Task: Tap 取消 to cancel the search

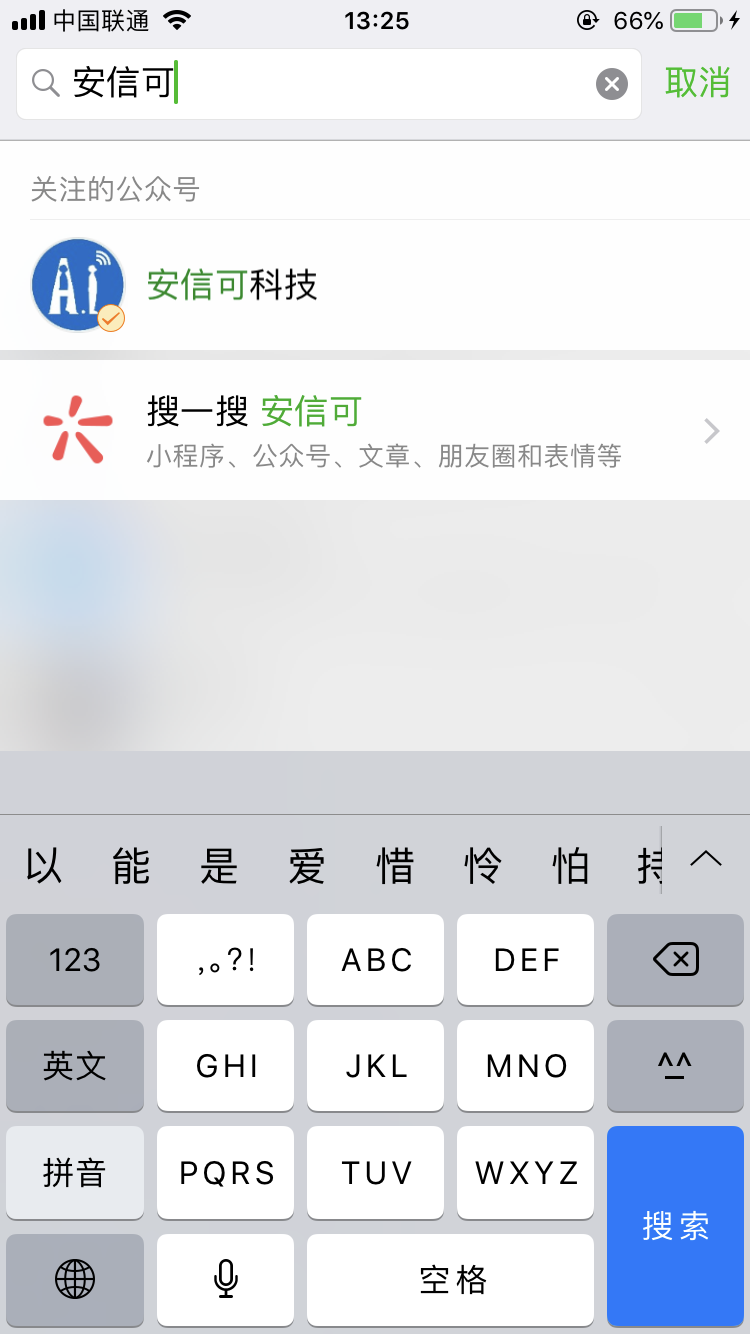Action: 697,83
